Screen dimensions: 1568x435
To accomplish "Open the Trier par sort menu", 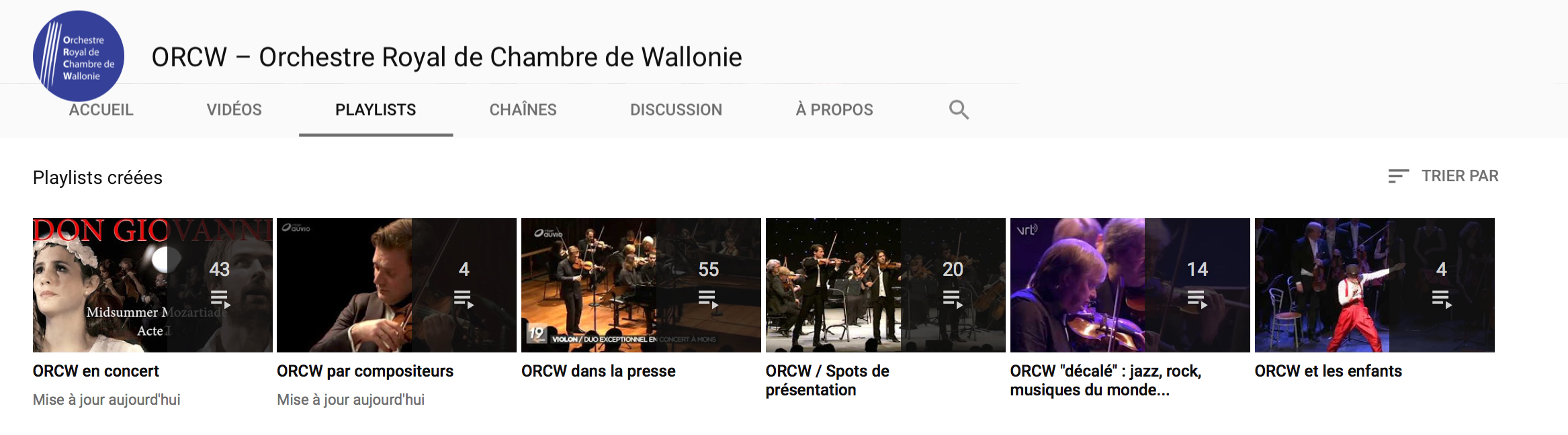I will point(1444,176).
